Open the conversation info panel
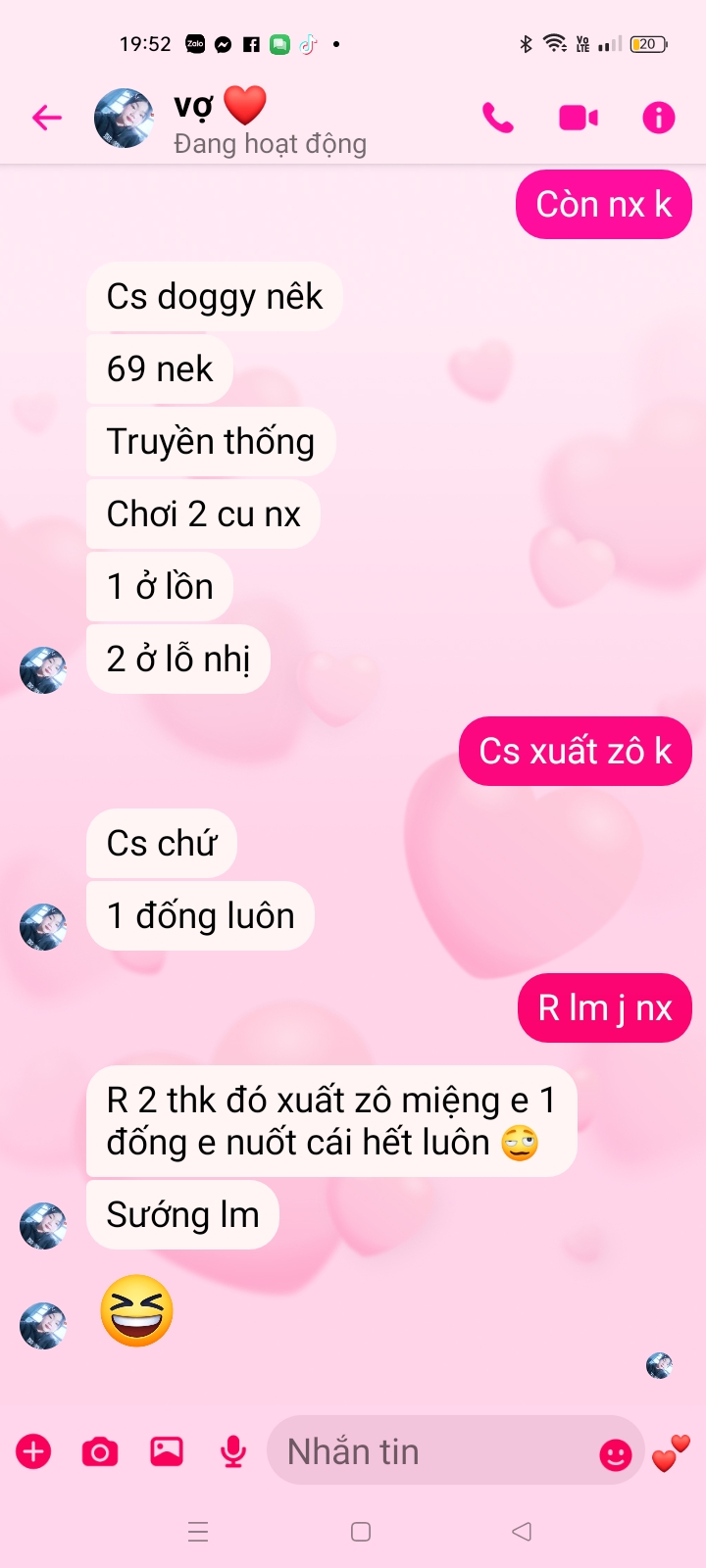The image size is (706, 1568). (x=658, y=119)
